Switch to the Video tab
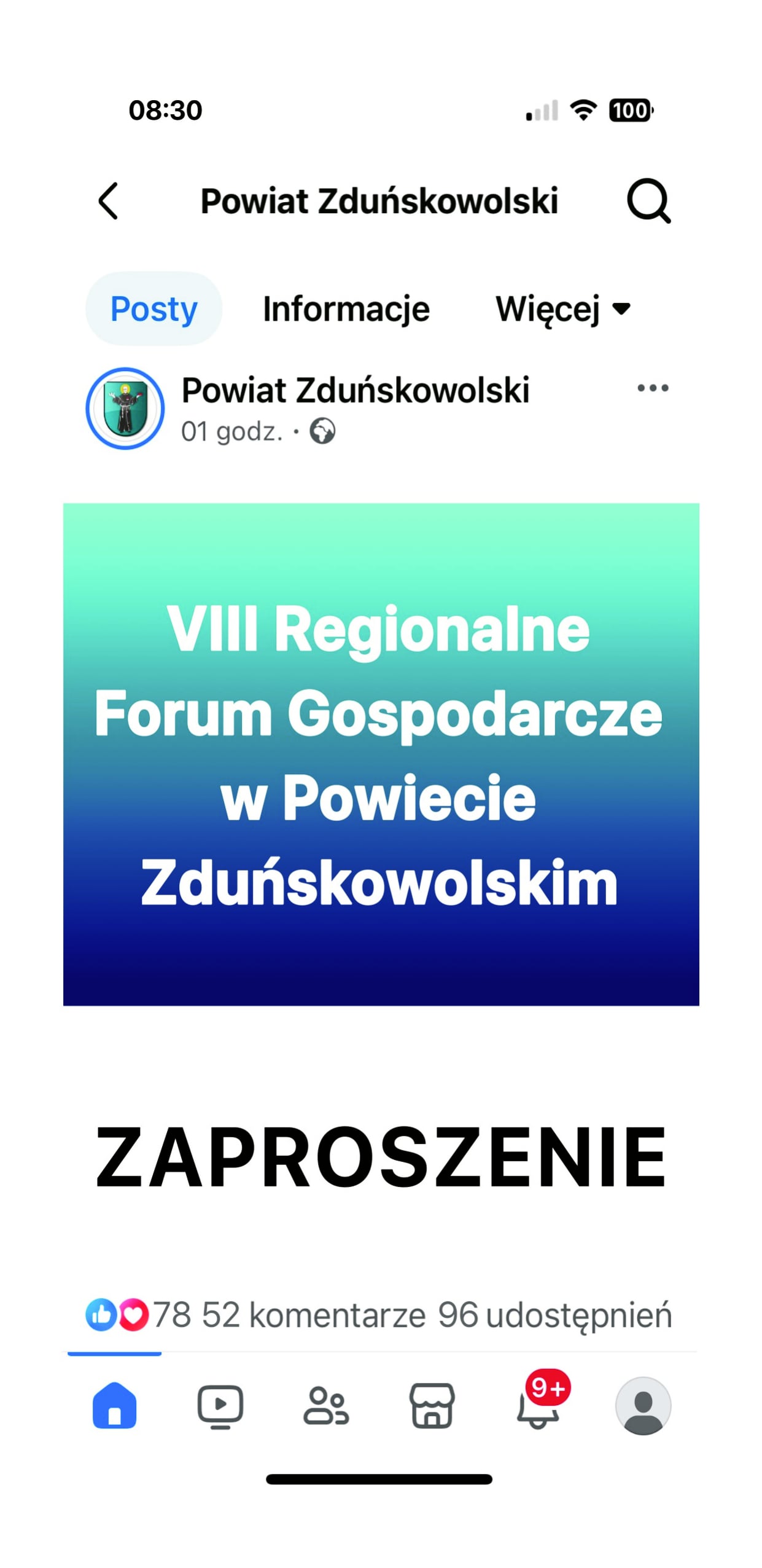Viewport: 762px width, 1568px height. [x=220, y=1405]
